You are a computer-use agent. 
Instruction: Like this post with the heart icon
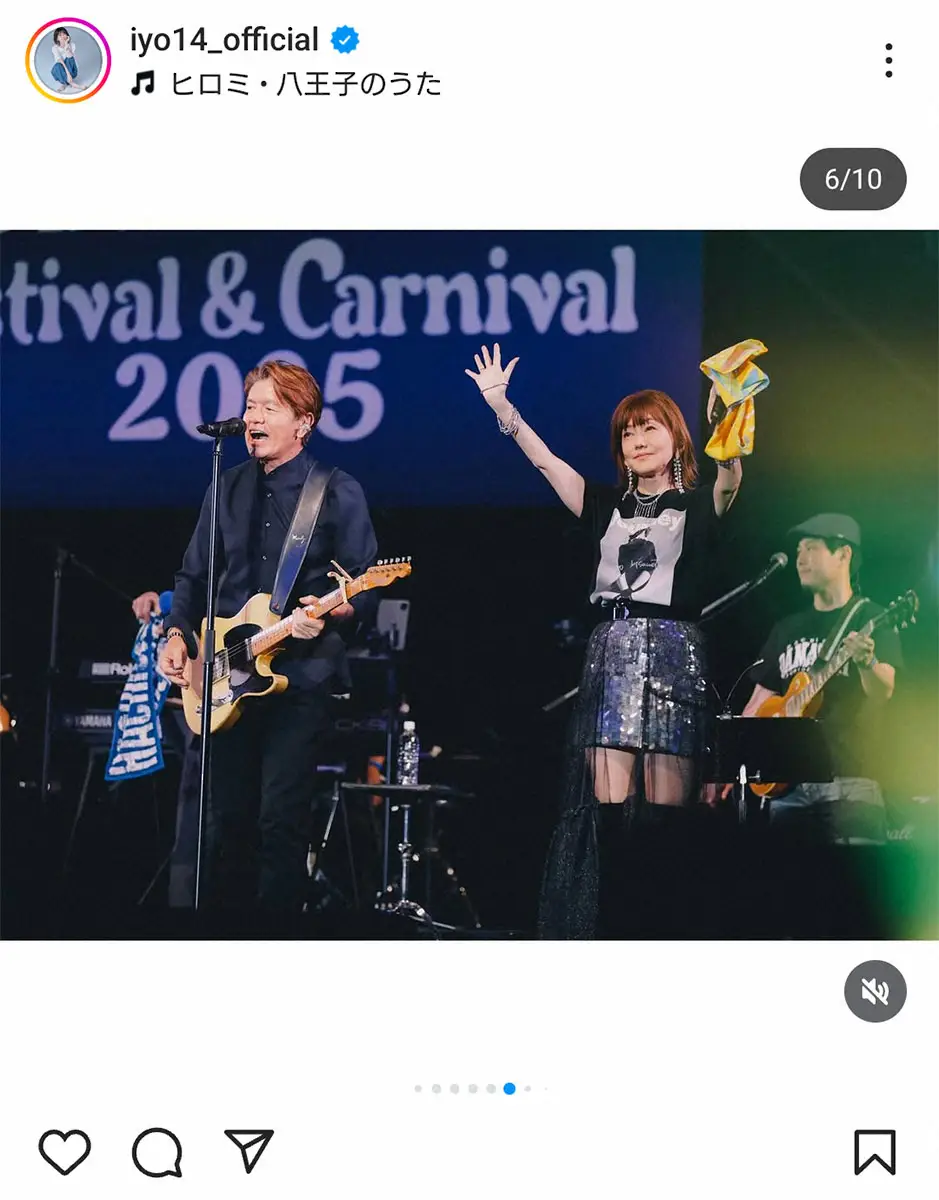(65, 1152)
